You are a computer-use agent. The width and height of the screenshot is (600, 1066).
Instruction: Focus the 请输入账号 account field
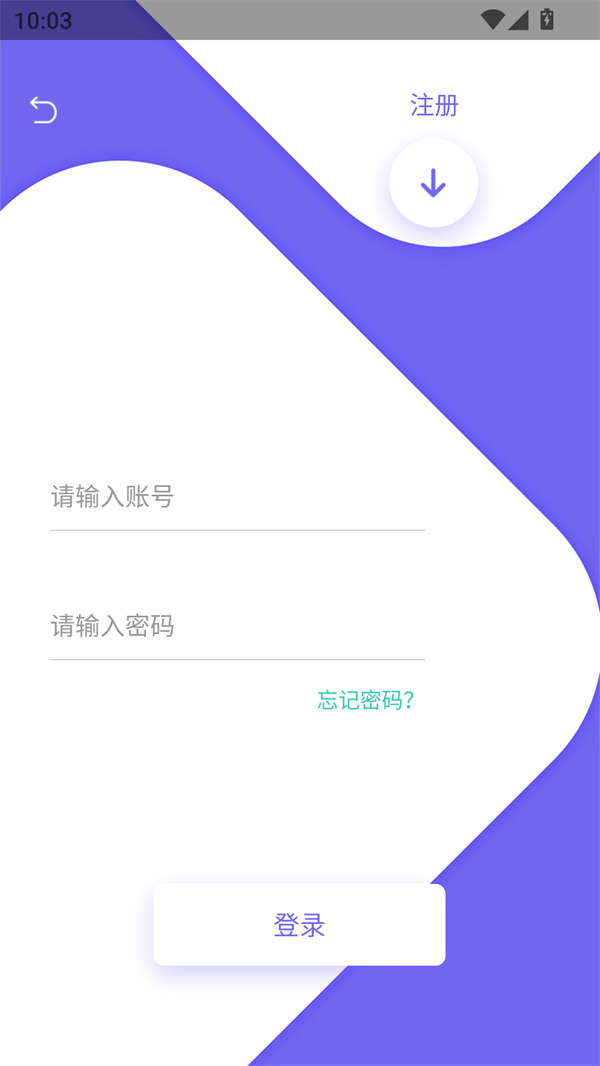coord(237,497)
